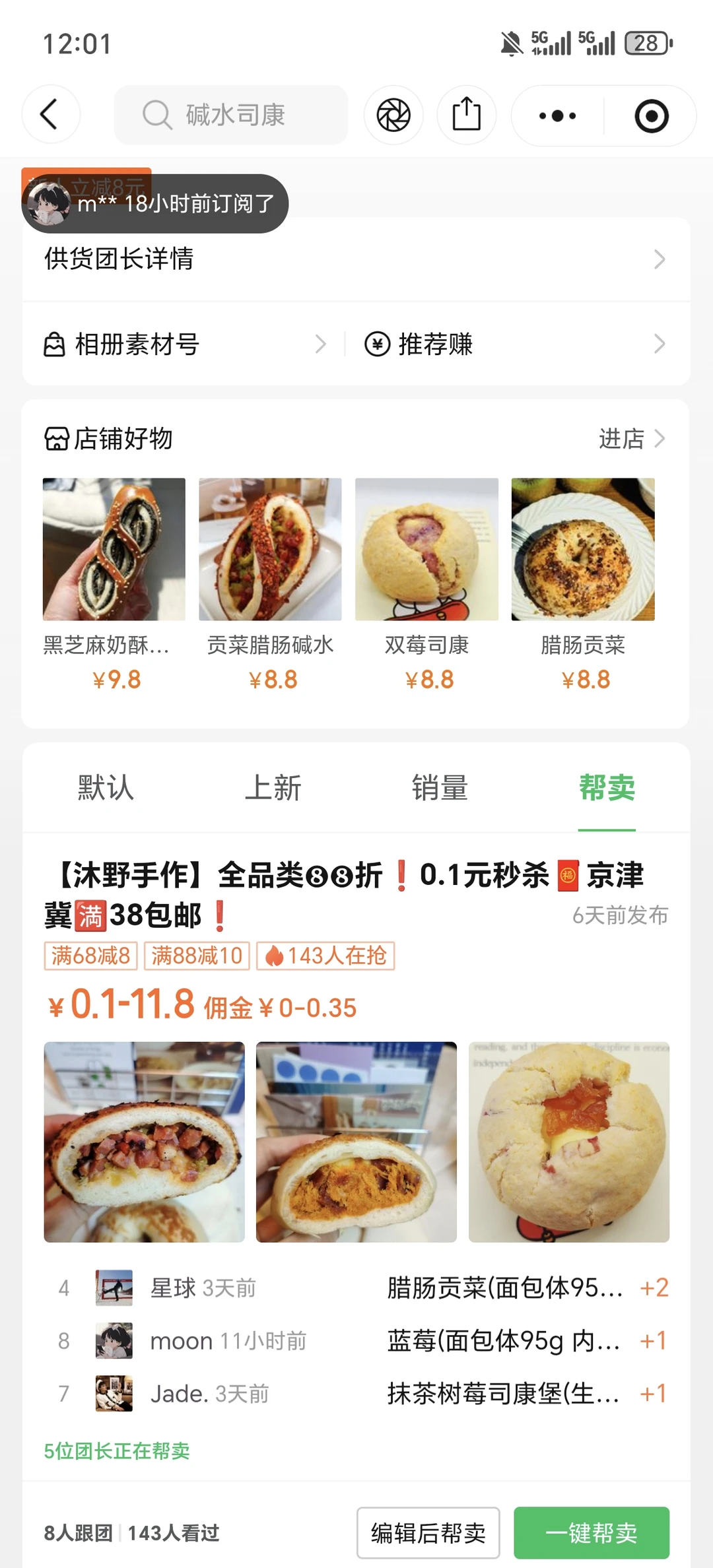713x1568 pixels.
Task: Tap 编辑后帮卖 button
Action: pyautogui.click(x=426, y=1533)
